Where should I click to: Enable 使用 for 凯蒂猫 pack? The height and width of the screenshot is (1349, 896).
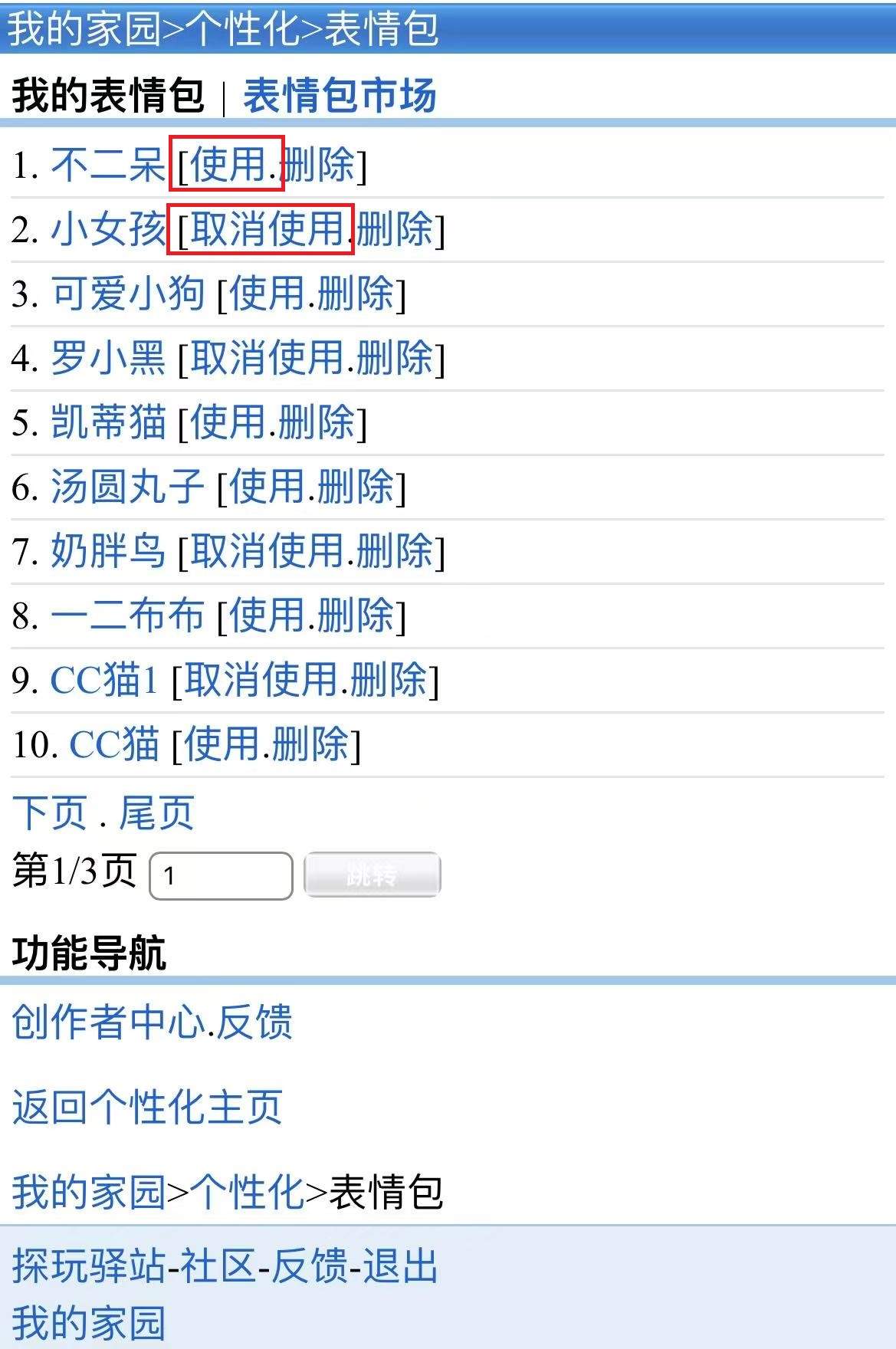coord(228,422)
